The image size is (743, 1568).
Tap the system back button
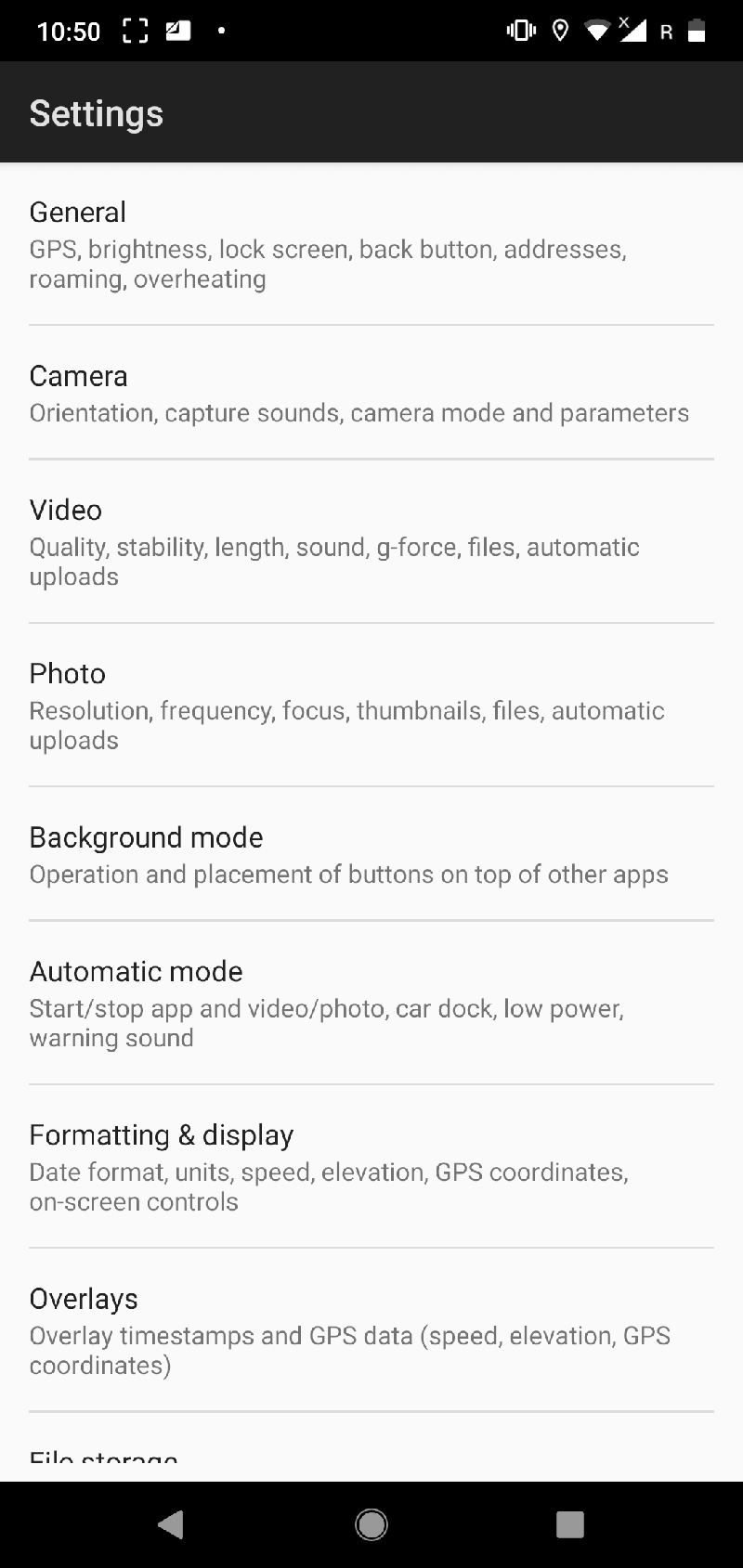171,1524
